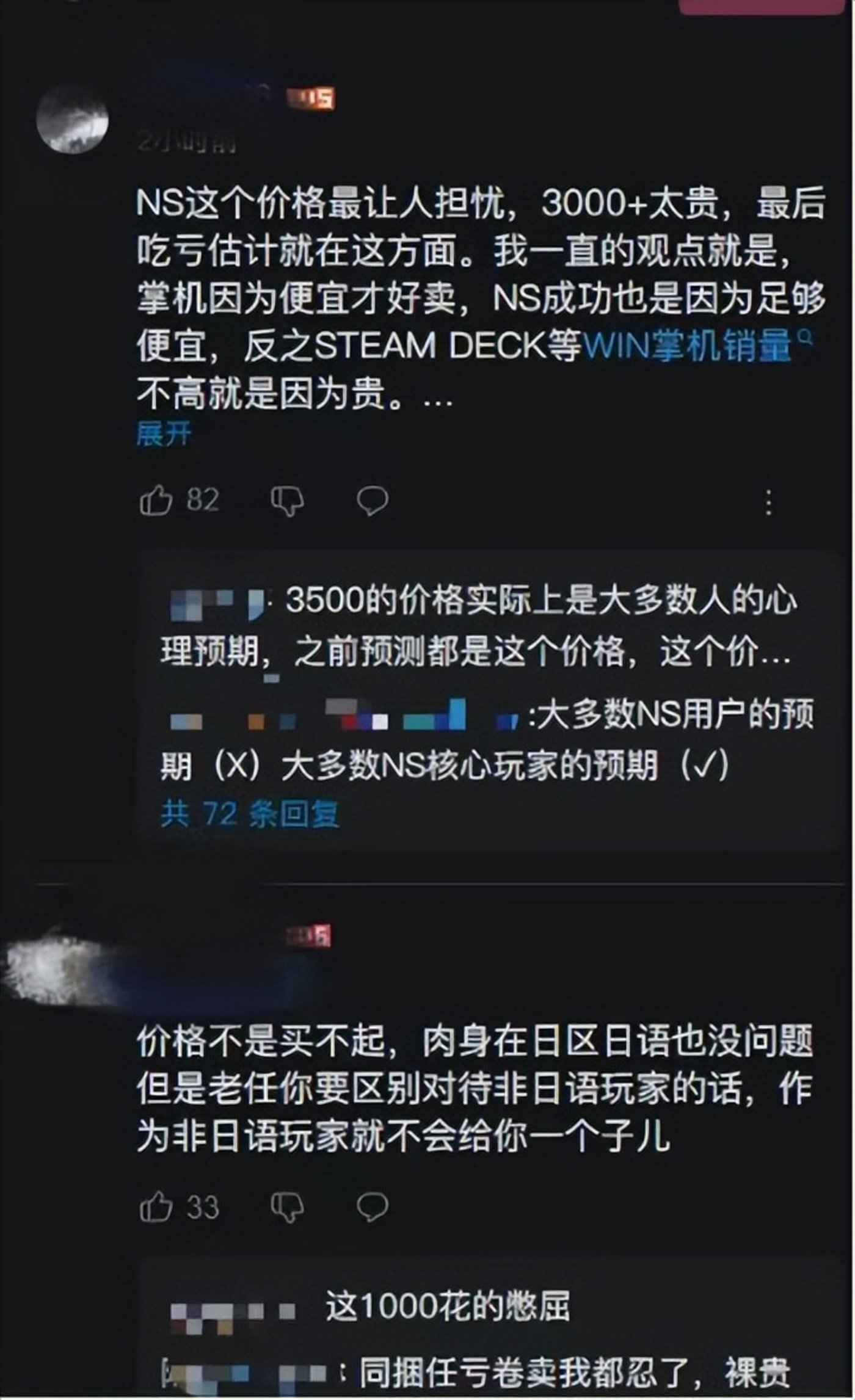Expand the NS price comment via 展开
Viewport: 855px width, 1400px height.
click(163, 434)
